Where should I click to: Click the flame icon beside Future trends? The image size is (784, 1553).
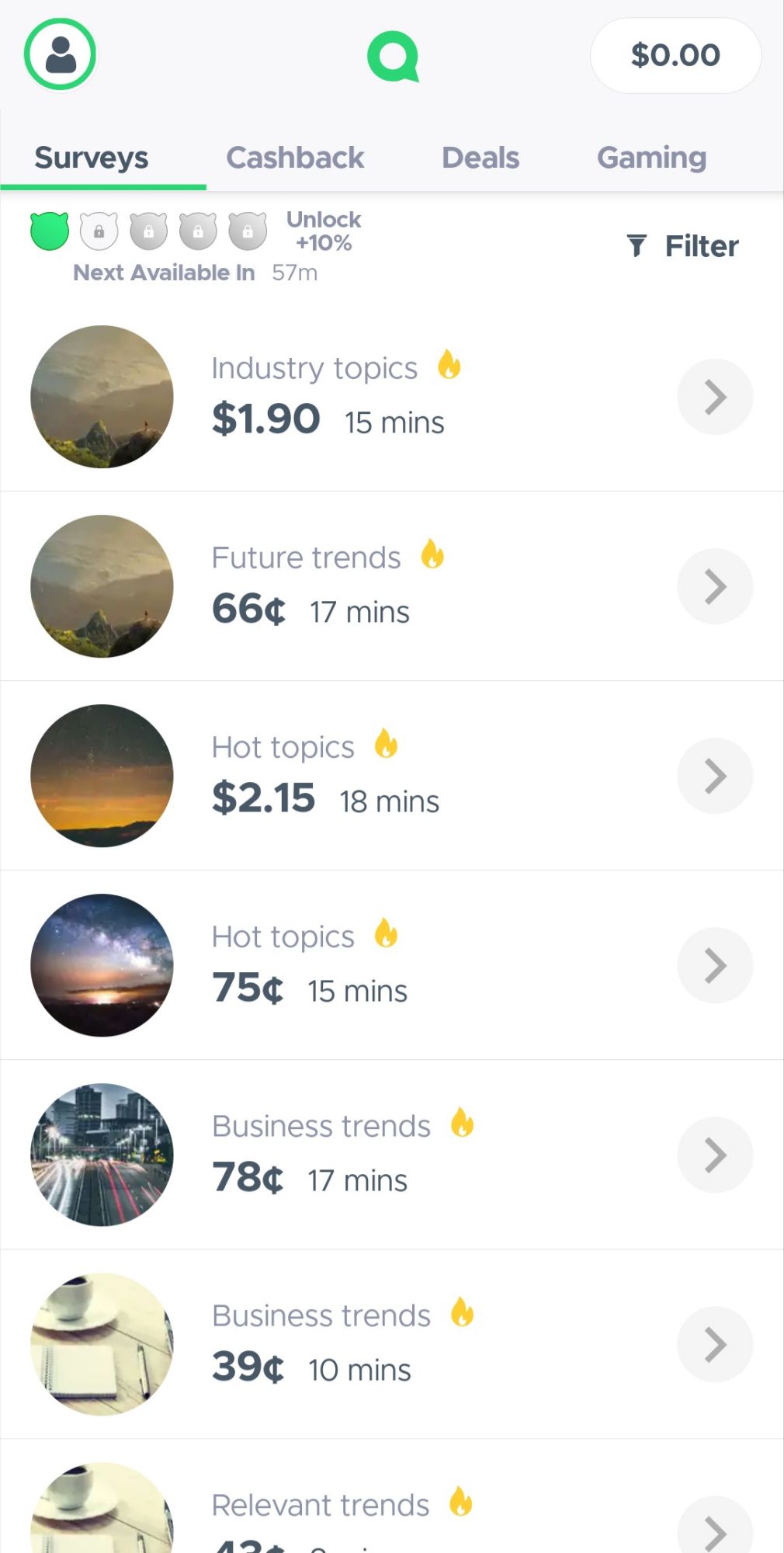433,553
